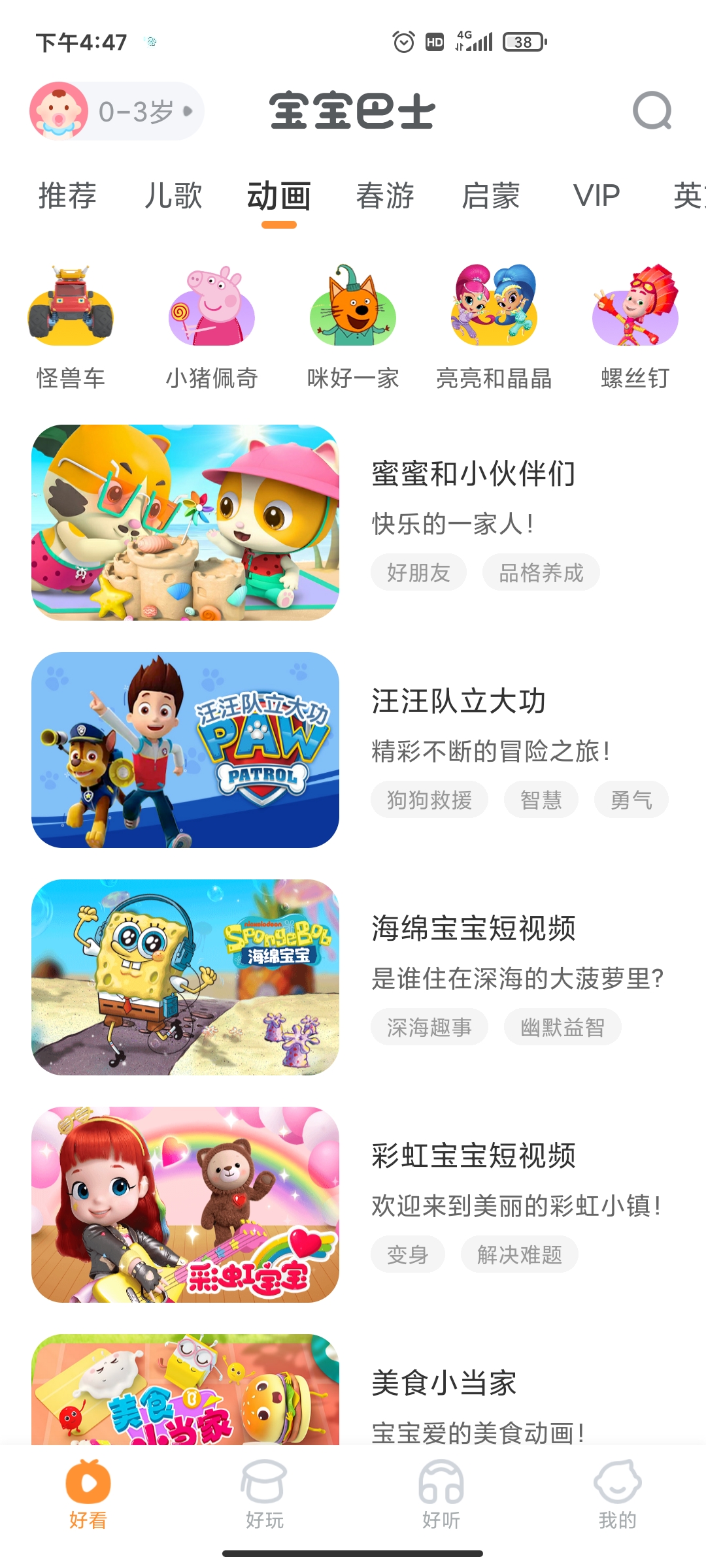This screenshot has height=1568, width=706.
Task: Open 亮亮和晶晶 cartoon shortcut
Action: pos(494,327)
